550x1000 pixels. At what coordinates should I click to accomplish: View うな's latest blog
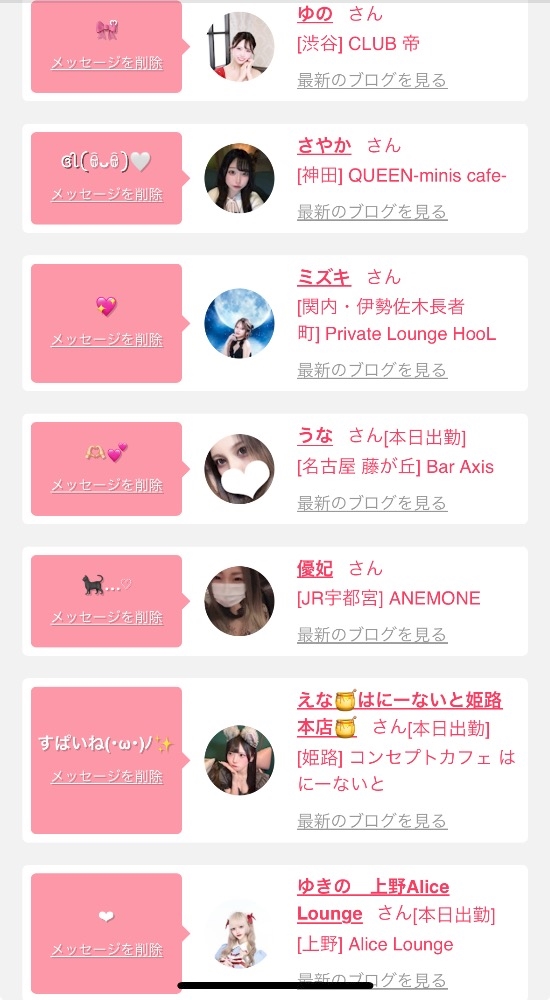pyautogui.click(x=372, y=503)
